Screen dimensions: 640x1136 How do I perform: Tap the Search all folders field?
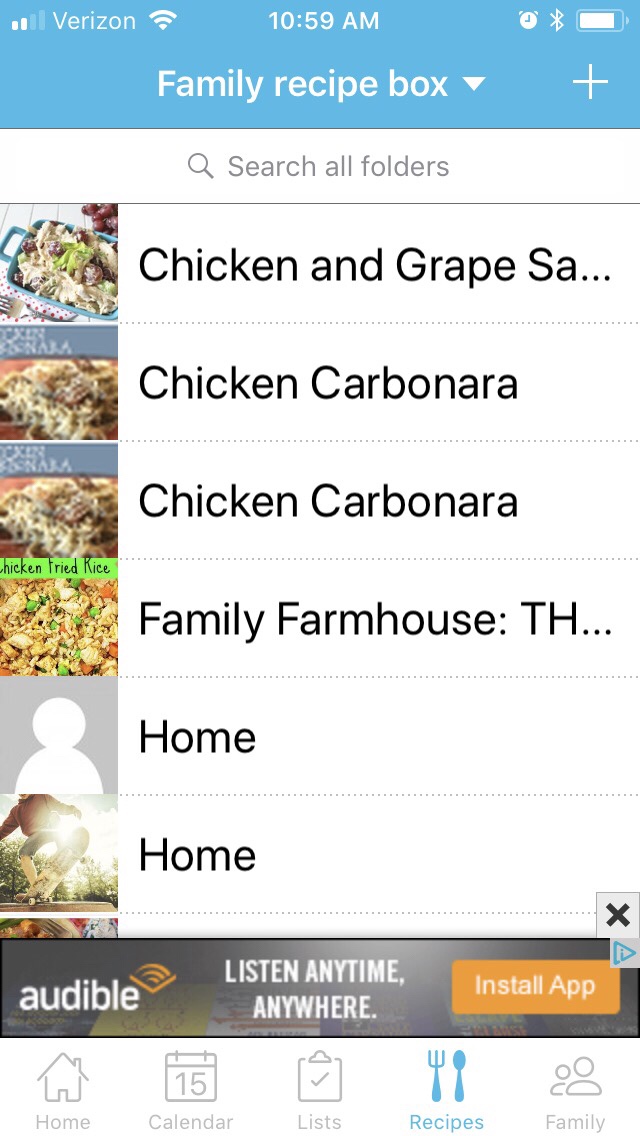tap(320, 166)
